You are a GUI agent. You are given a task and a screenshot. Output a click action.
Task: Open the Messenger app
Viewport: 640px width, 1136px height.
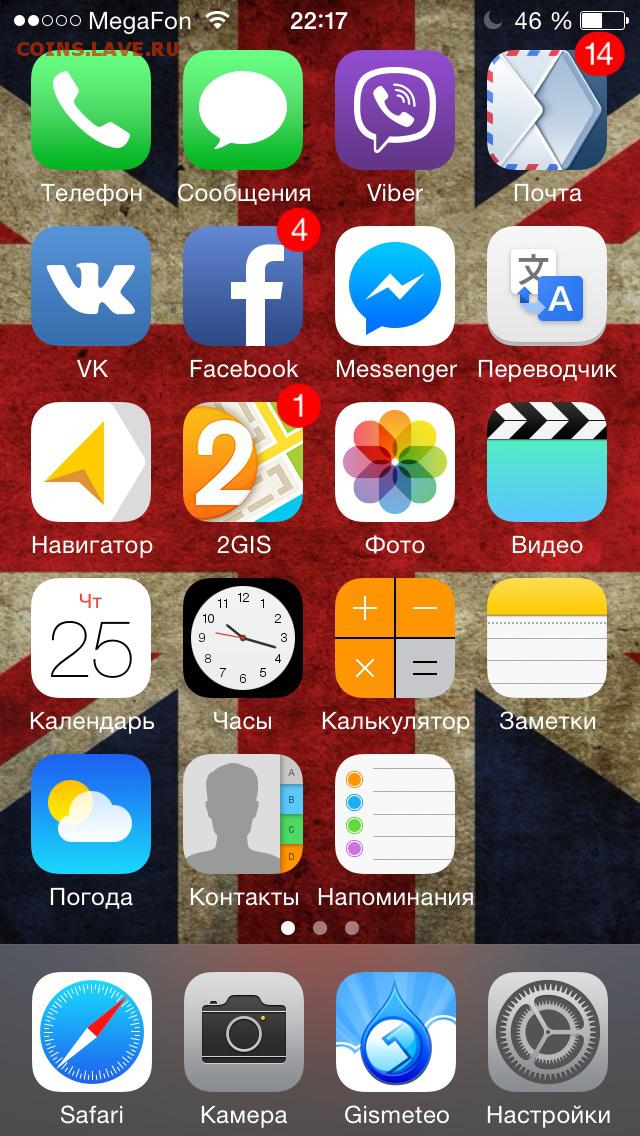395,286
